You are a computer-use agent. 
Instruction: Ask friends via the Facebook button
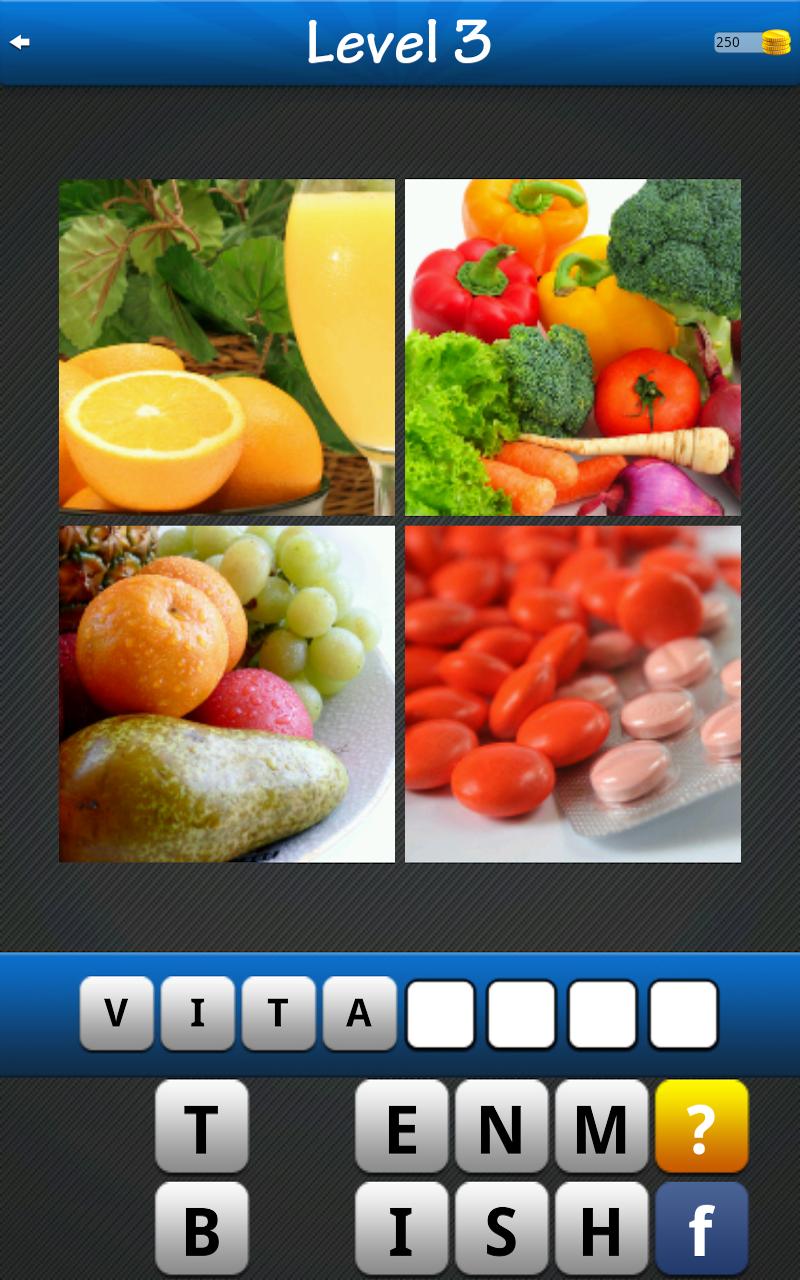point(701,1229)
